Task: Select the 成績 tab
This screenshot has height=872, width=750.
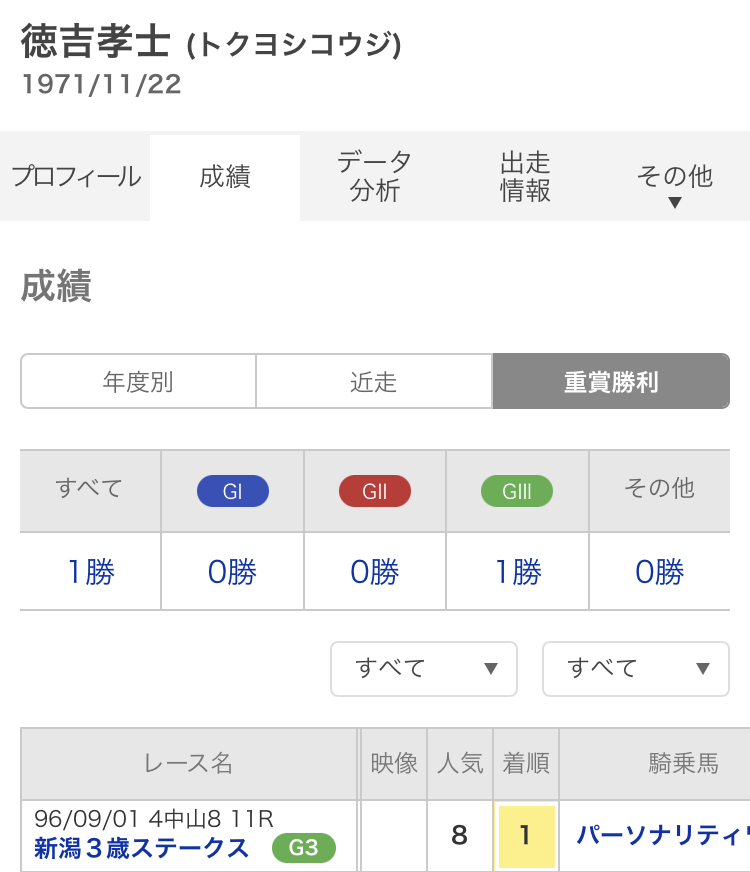Action: [225, 176]
